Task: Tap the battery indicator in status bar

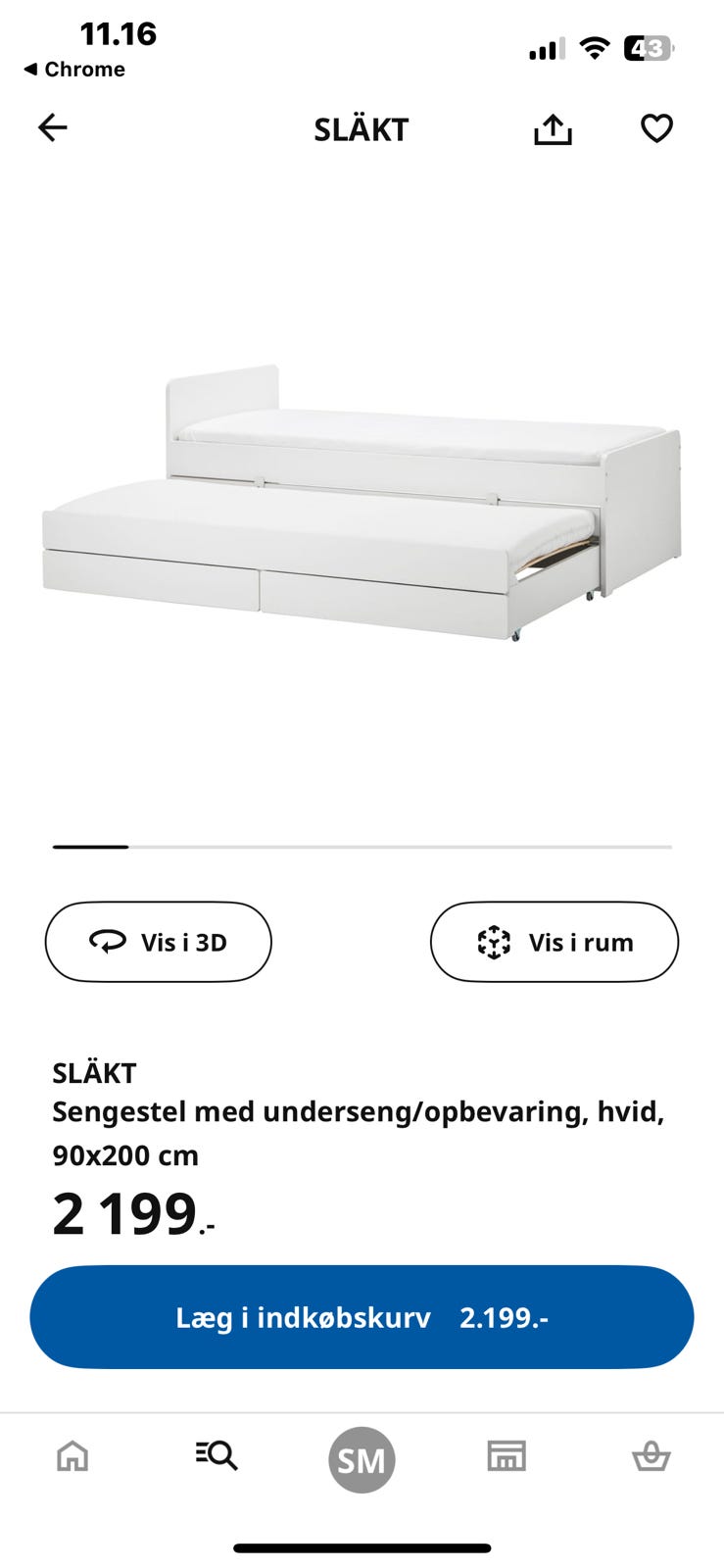Action: coord(647,46)
